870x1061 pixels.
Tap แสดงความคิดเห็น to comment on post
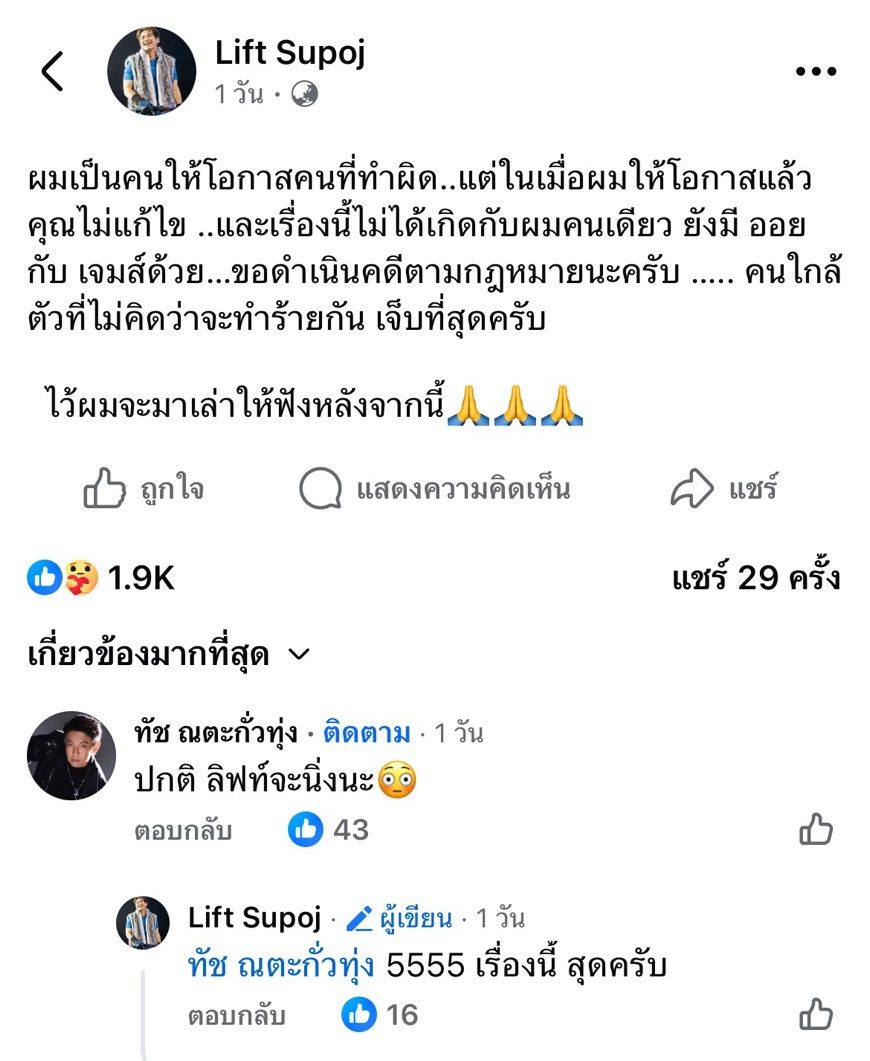click(x=435, y=490)
